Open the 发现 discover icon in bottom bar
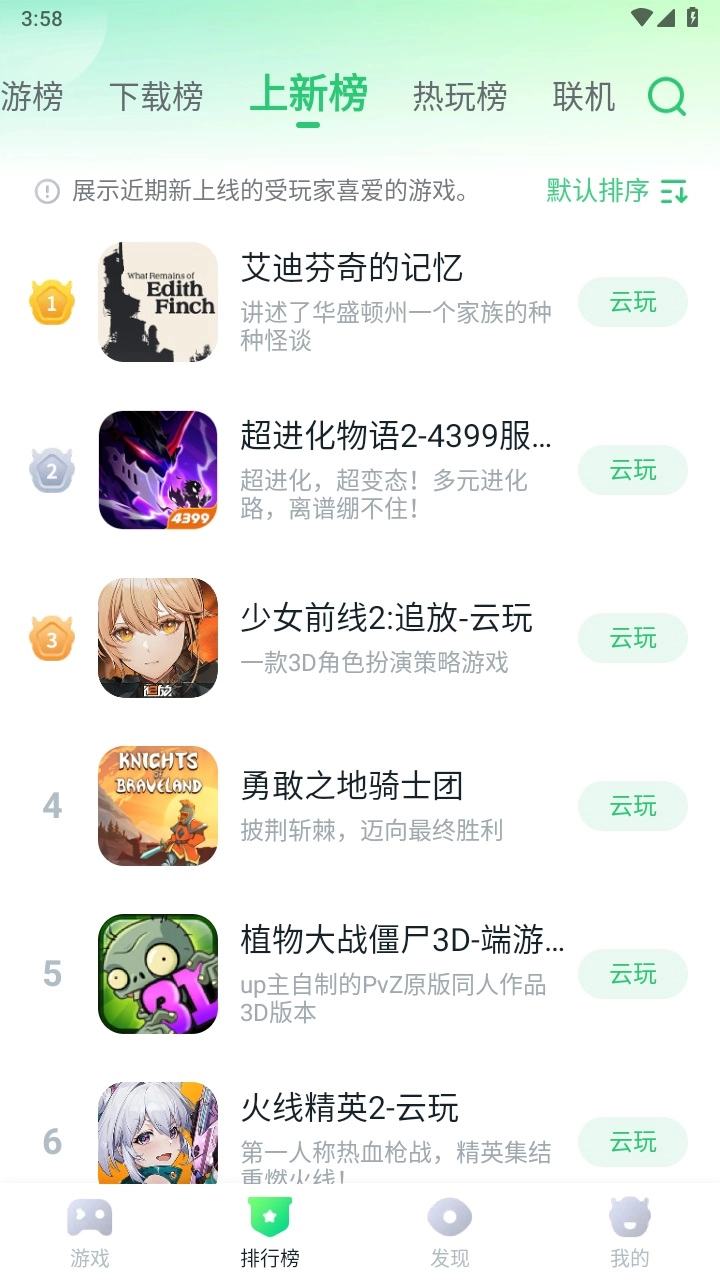 coord(450,1215)
